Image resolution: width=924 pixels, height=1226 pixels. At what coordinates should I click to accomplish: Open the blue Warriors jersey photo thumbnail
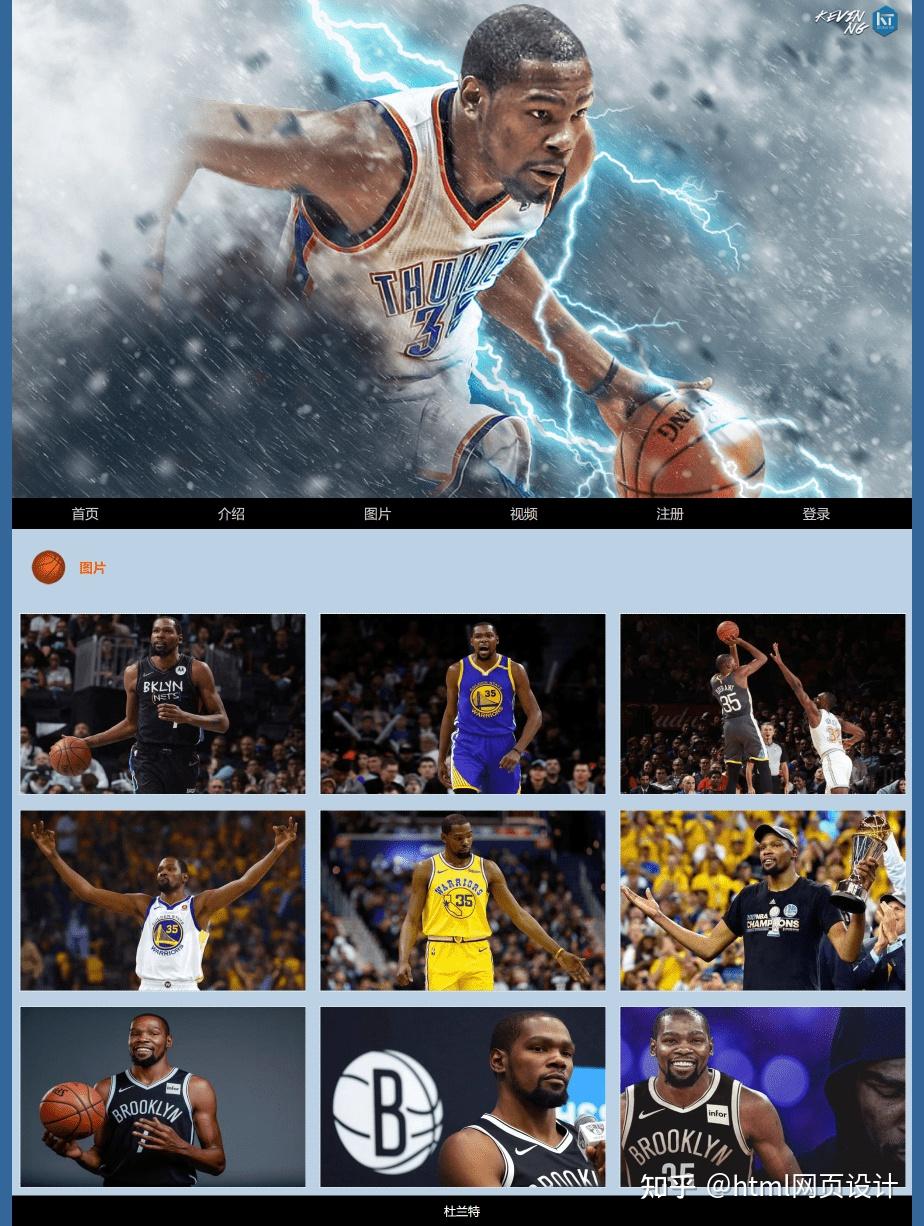click(462, 703)
